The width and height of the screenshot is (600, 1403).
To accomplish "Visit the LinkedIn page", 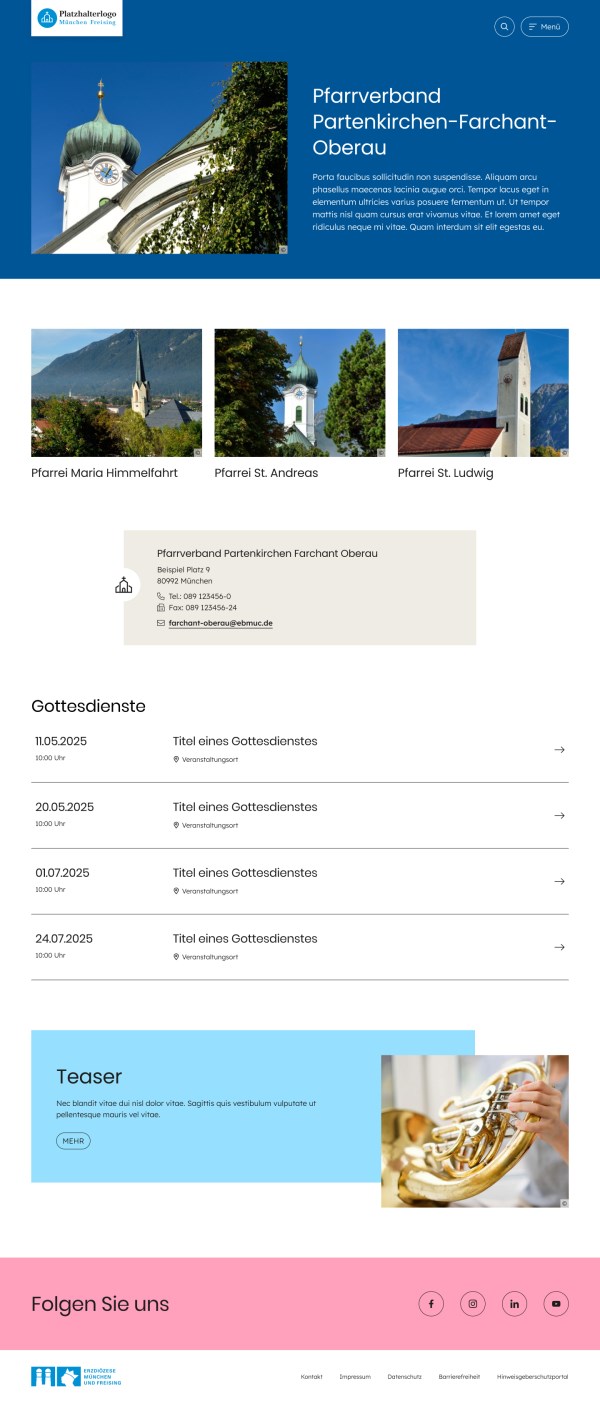I will pos(514,1304).
